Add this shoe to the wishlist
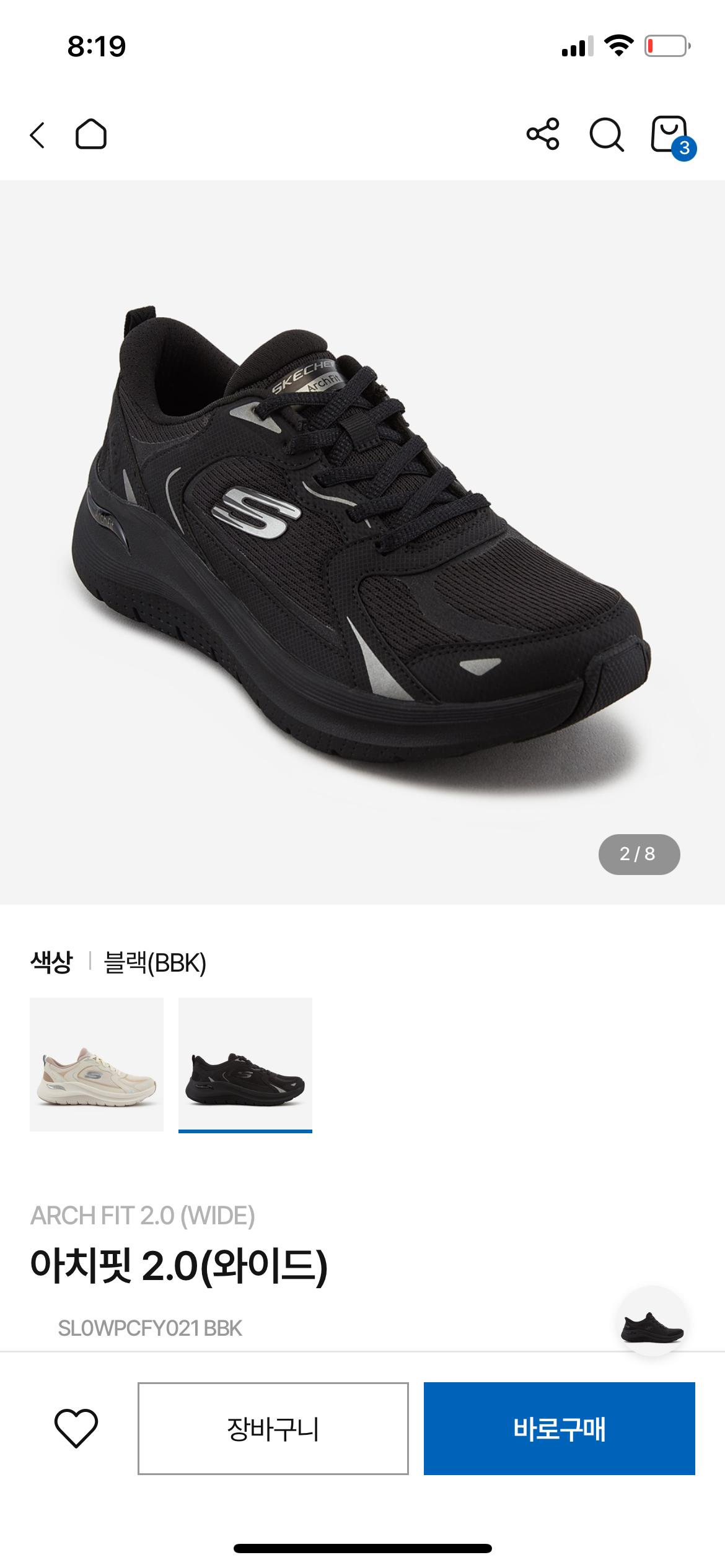Image resolution: width=725 pixels, height=1568 pixels. click(x=76, y=1428)
